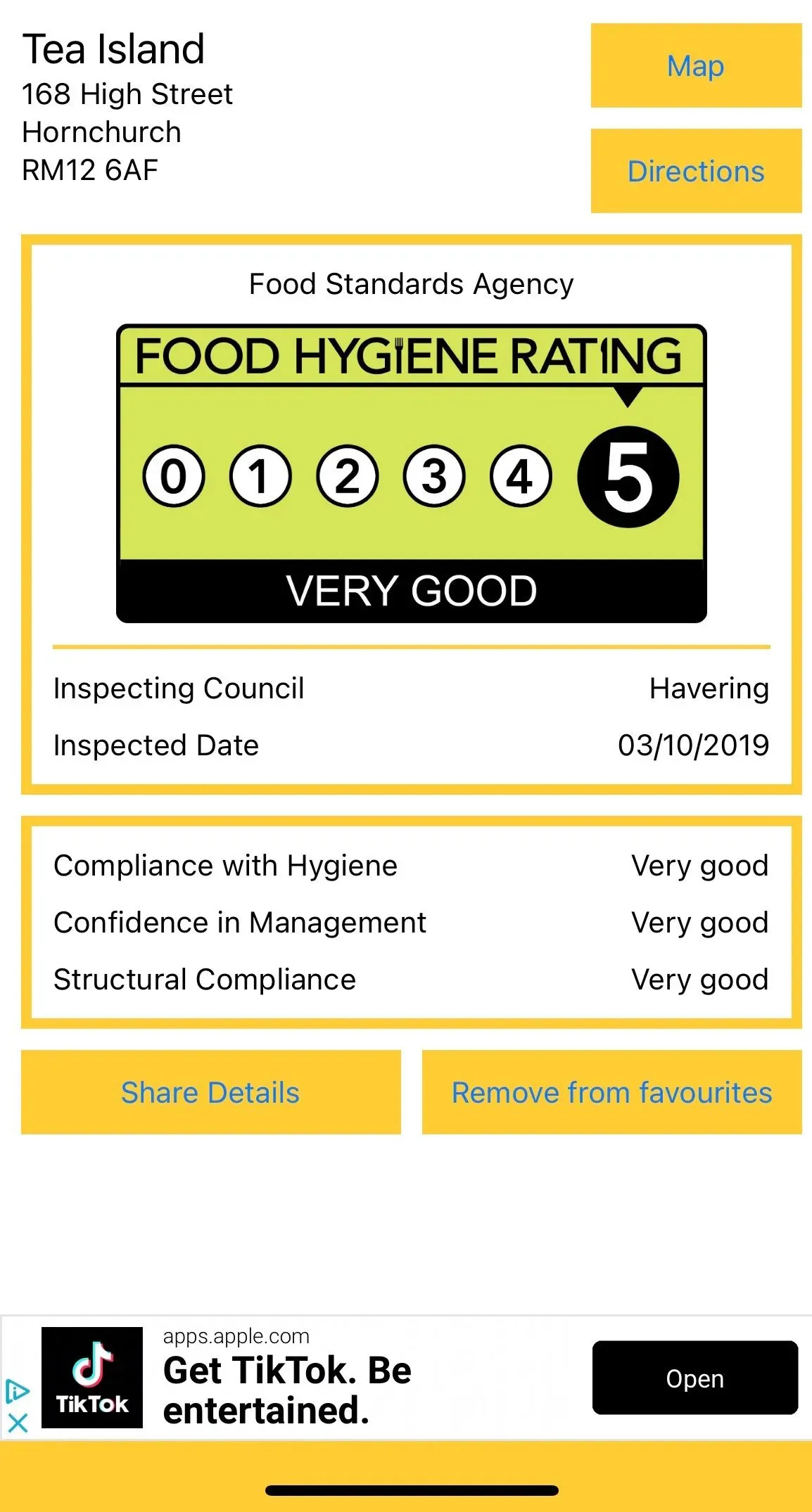The height and width of the screenshot is (1512, 812).
Task: Get Directions to Tea Island
Action: pos(695,171)
